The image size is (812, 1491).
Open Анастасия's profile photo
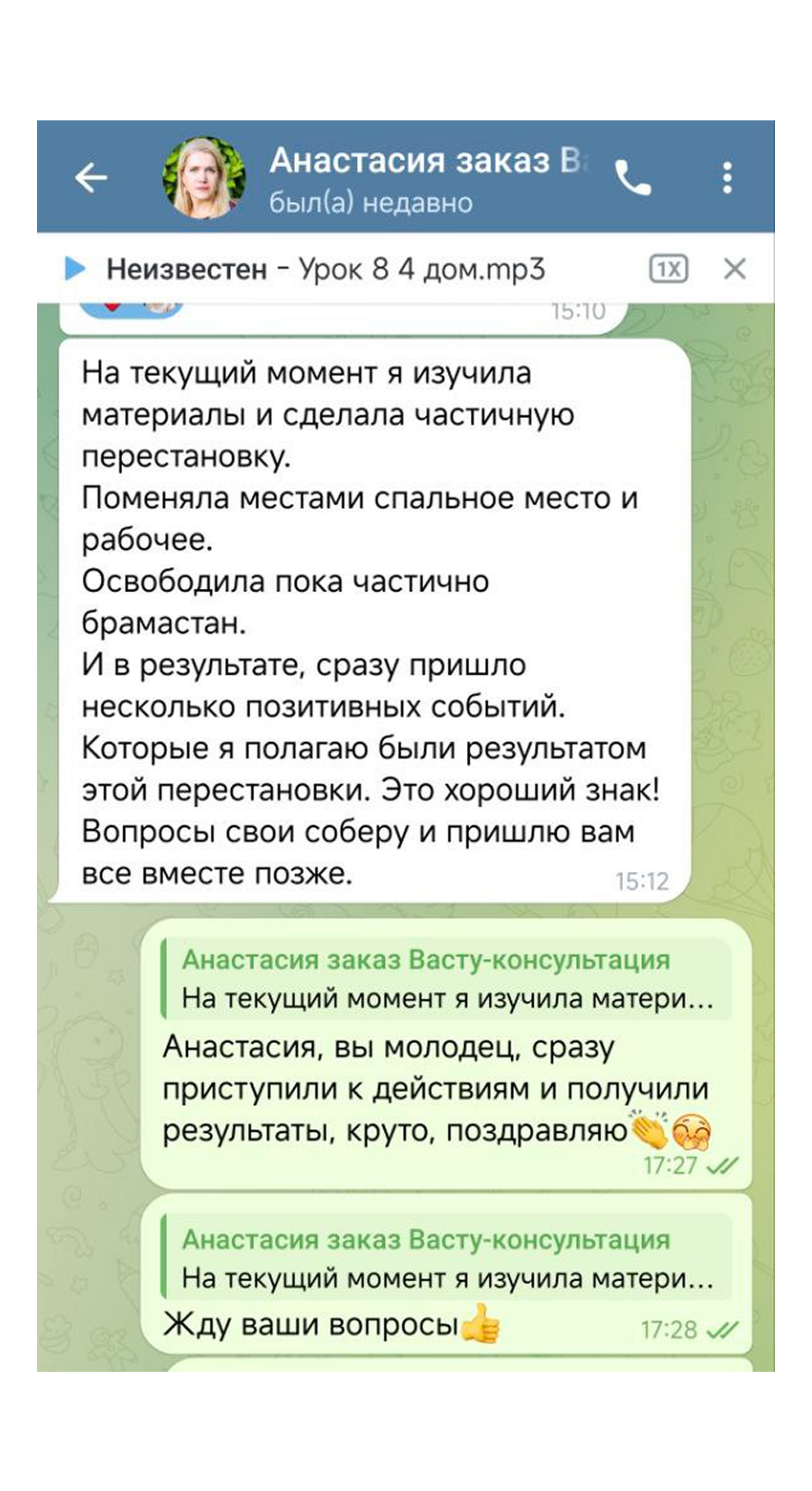point(203,177)
